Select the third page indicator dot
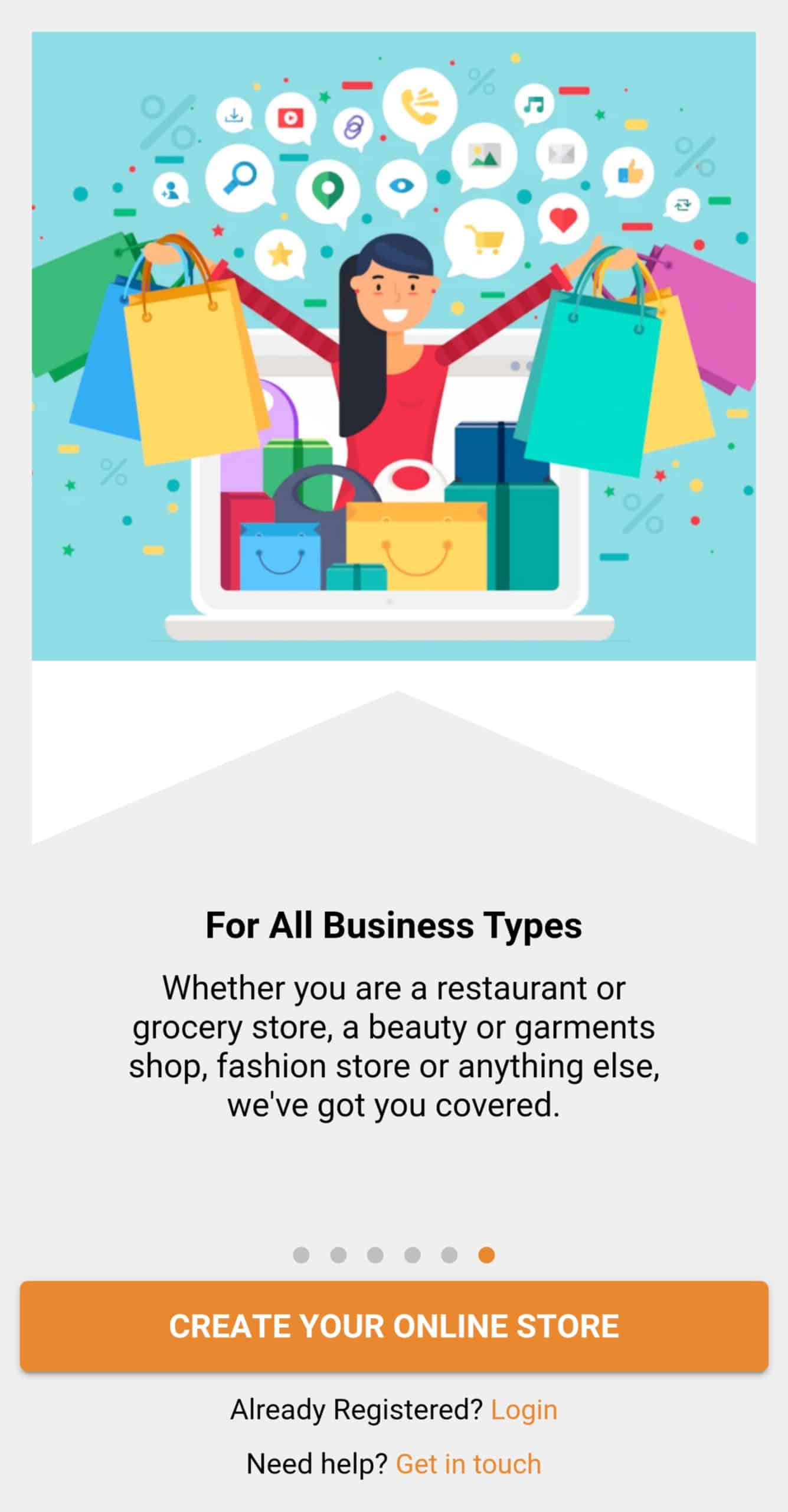This screenshot has width=788, height=1512. click(x=375, y=1254)
